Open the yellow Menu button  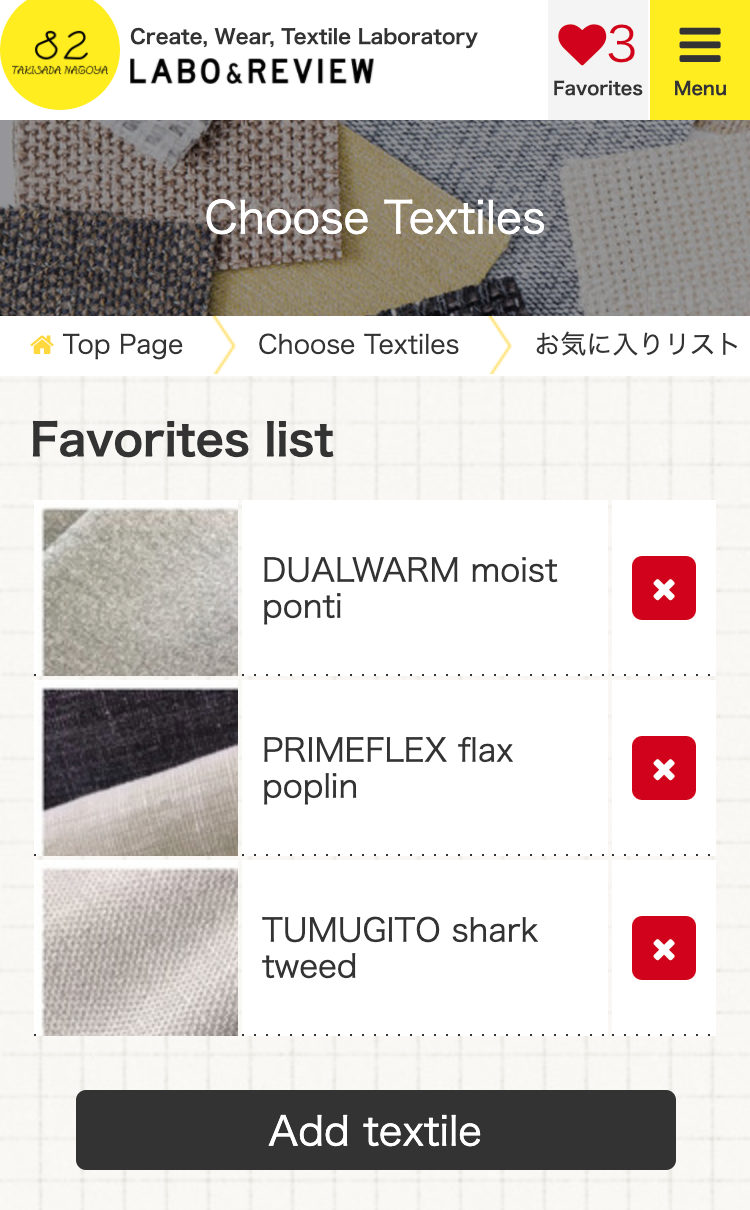pos(700,60)
